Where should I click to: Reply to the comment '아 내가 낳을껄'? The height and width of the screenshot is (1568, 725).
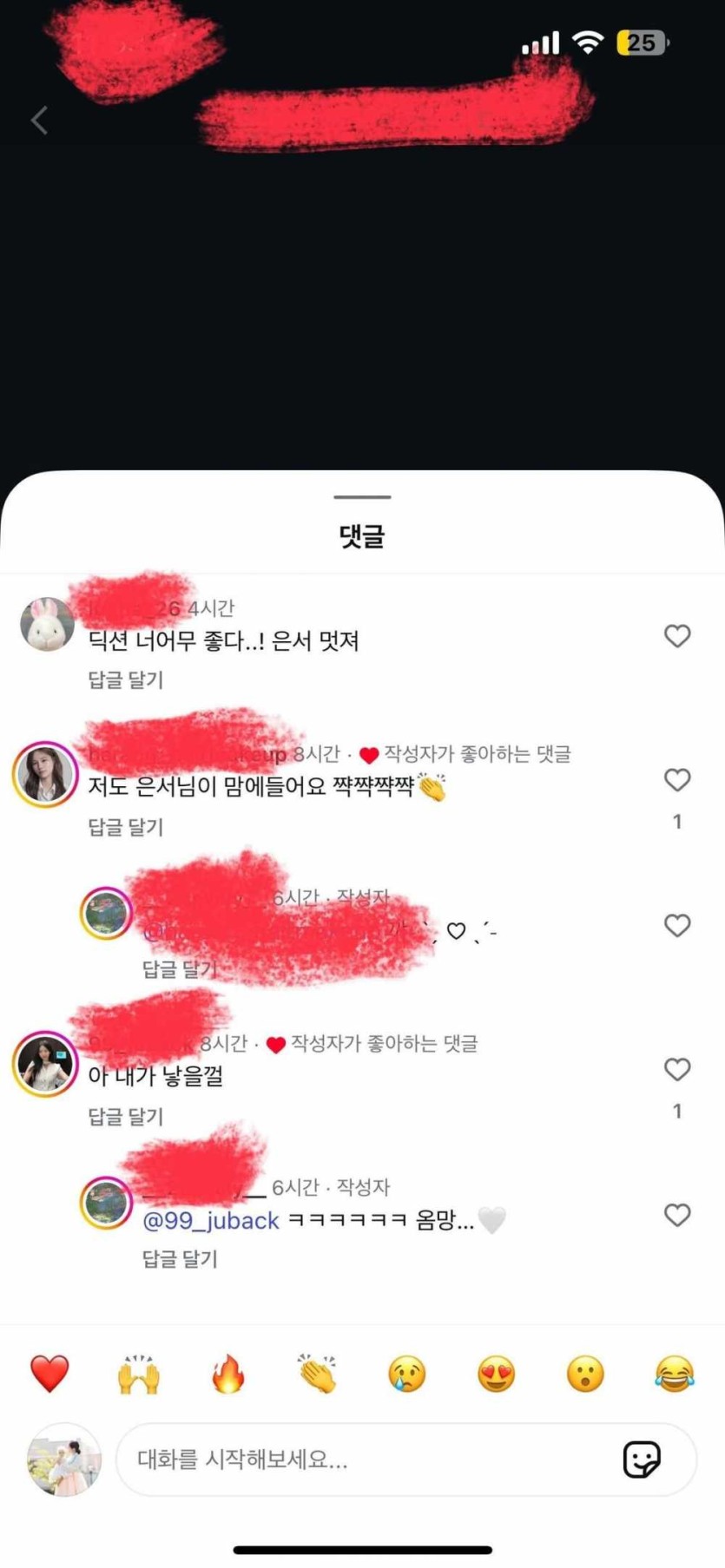coord(126,1117)
